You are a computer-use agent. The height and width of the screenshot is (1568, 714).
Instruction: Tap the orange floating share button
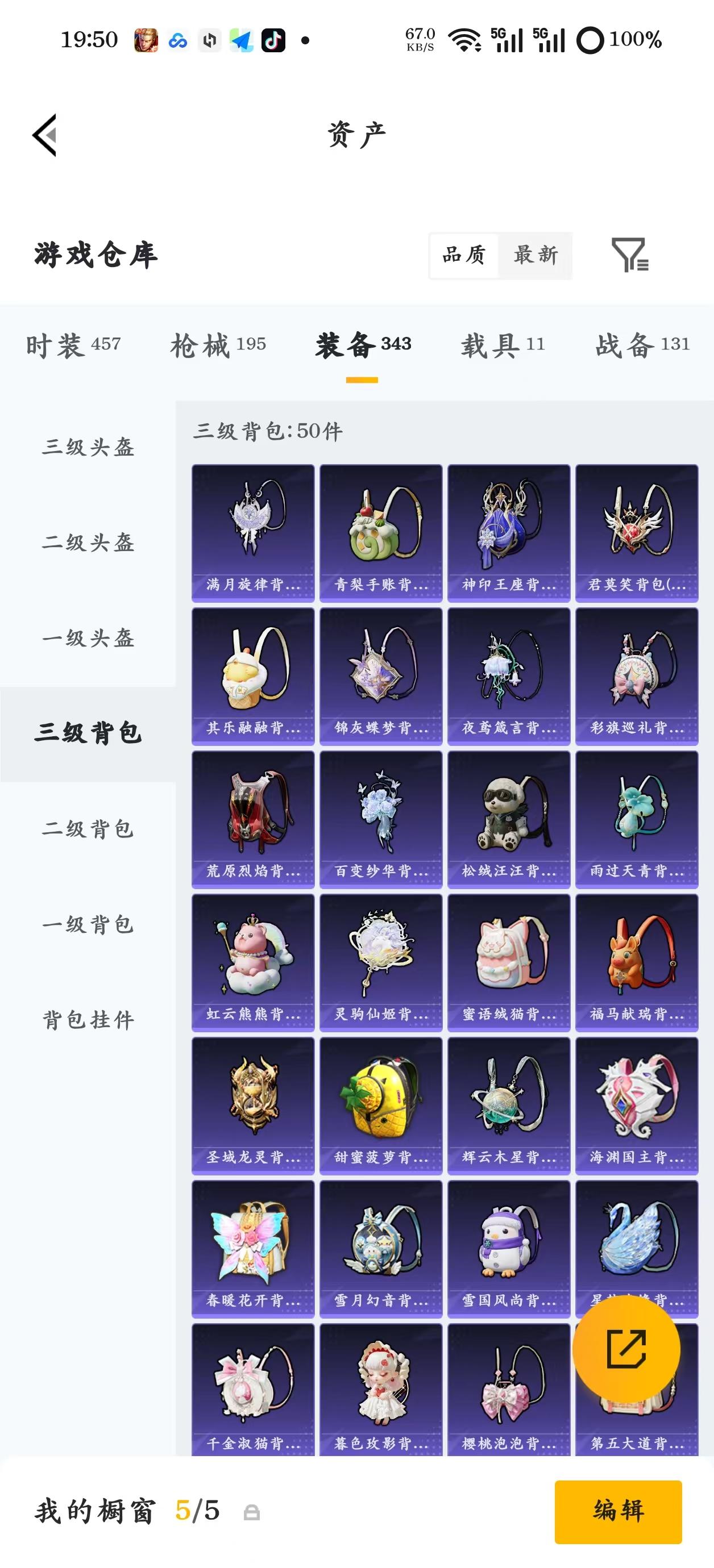click(x=626, y=1349)
